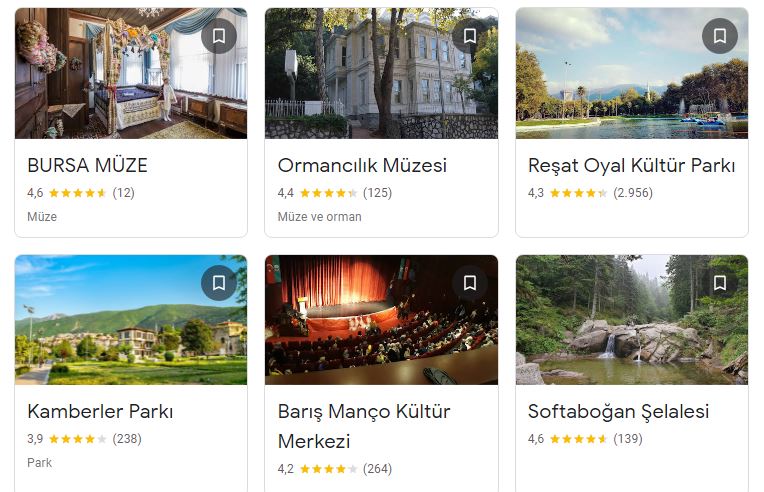Open the Softaboğan Şelalesi card
764x492 pixels.
(x=618, y=412)
